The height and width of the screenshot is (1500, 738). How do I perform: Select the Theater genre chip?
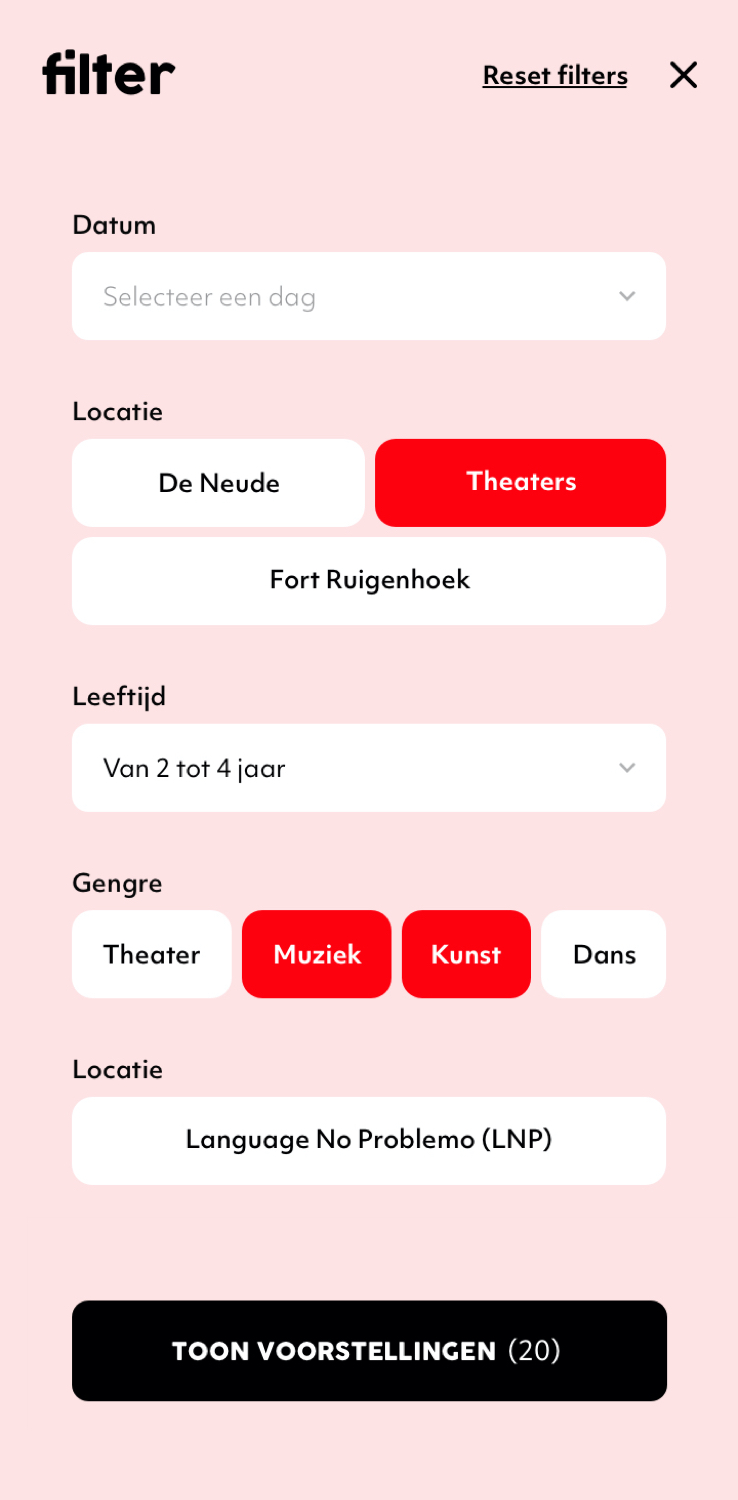[x=152, y=954]
